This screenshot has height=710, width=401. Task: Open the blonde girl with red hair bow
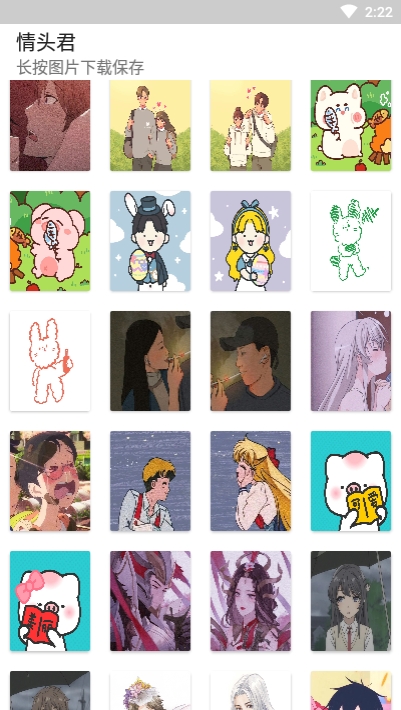click(x=250, y=481)
